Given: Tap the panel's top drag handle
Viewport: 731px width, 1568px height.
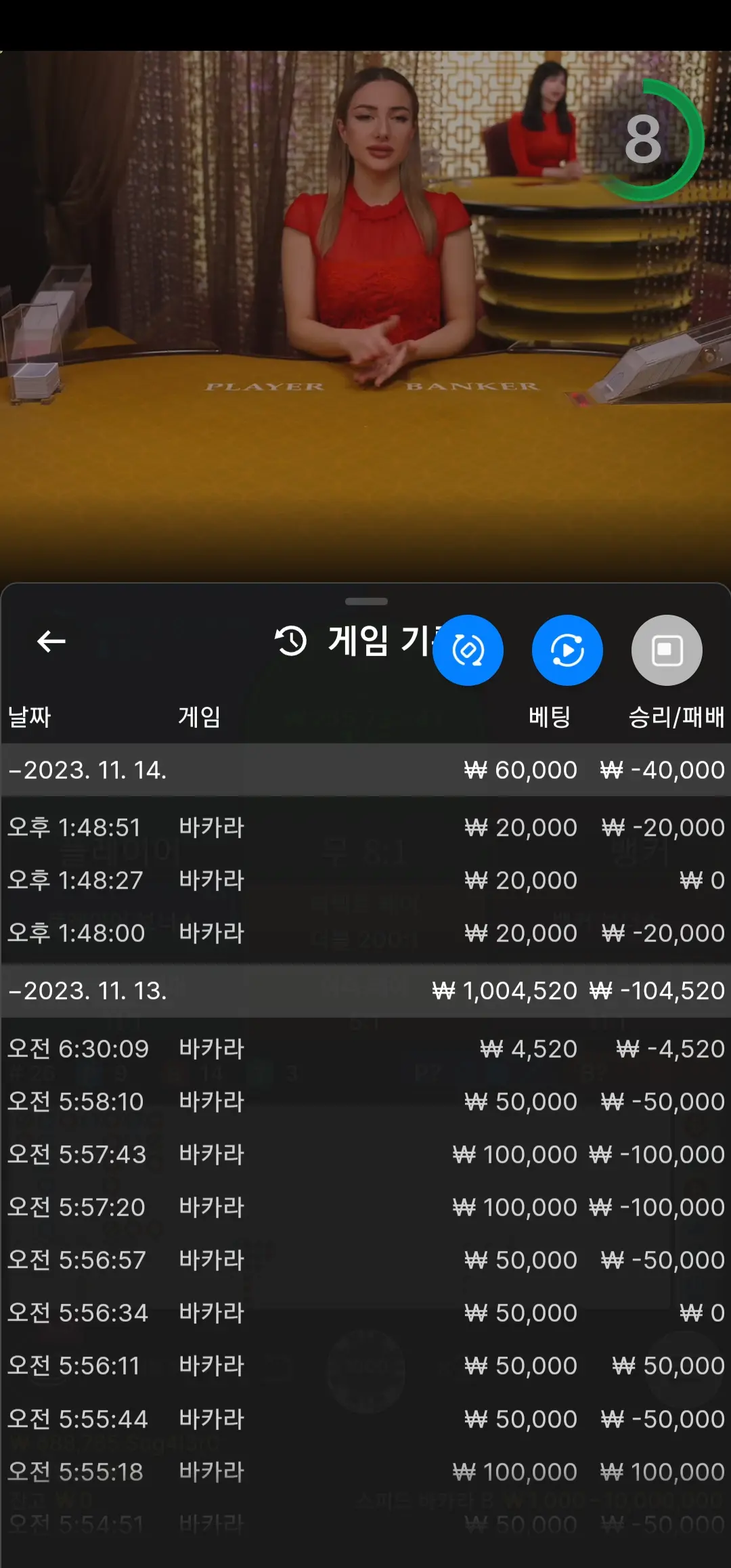Looking at the screenshot, I should click(366, 601).
